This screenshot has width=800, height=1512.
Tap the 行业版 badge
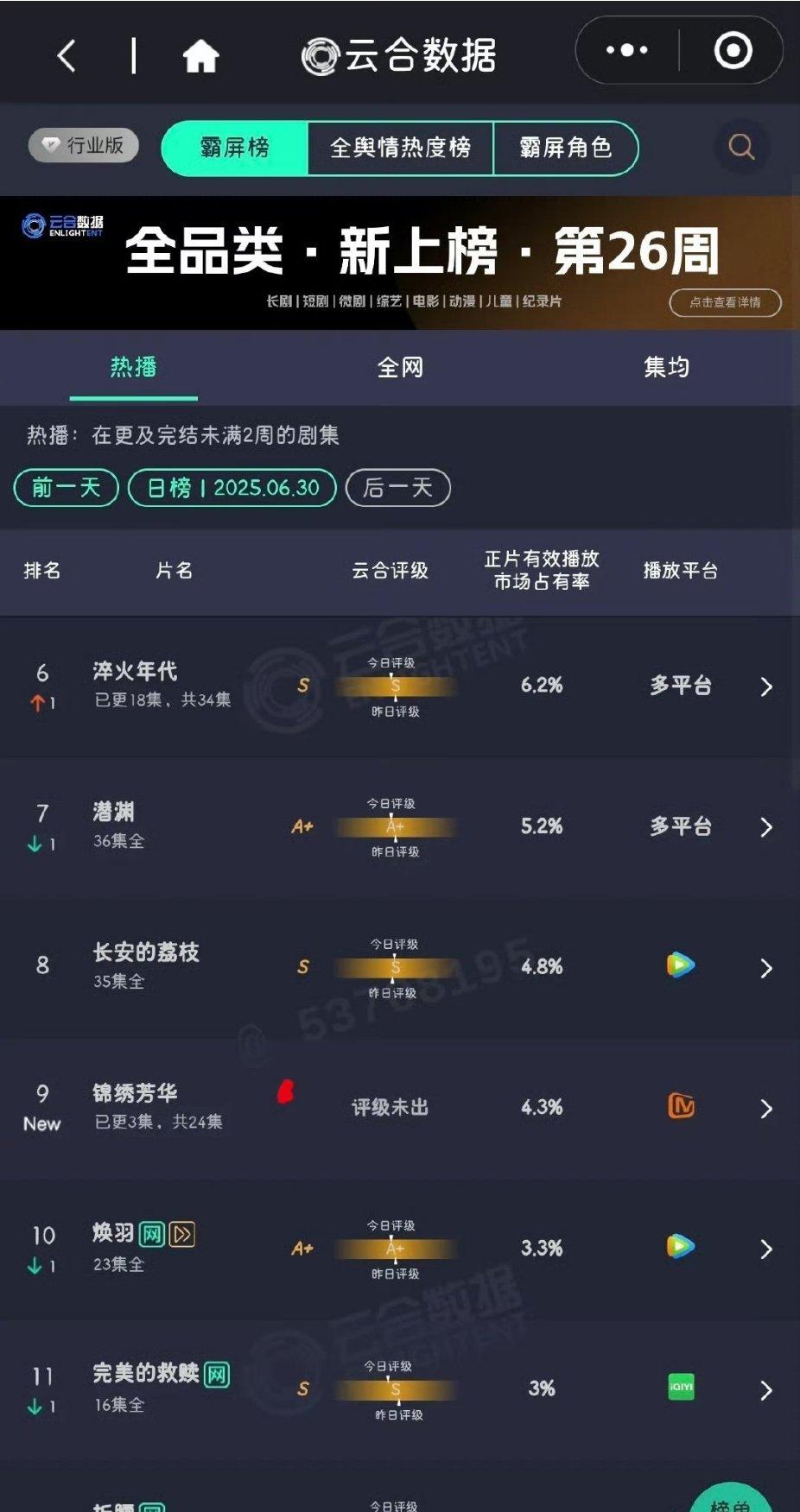click(84, 145)
